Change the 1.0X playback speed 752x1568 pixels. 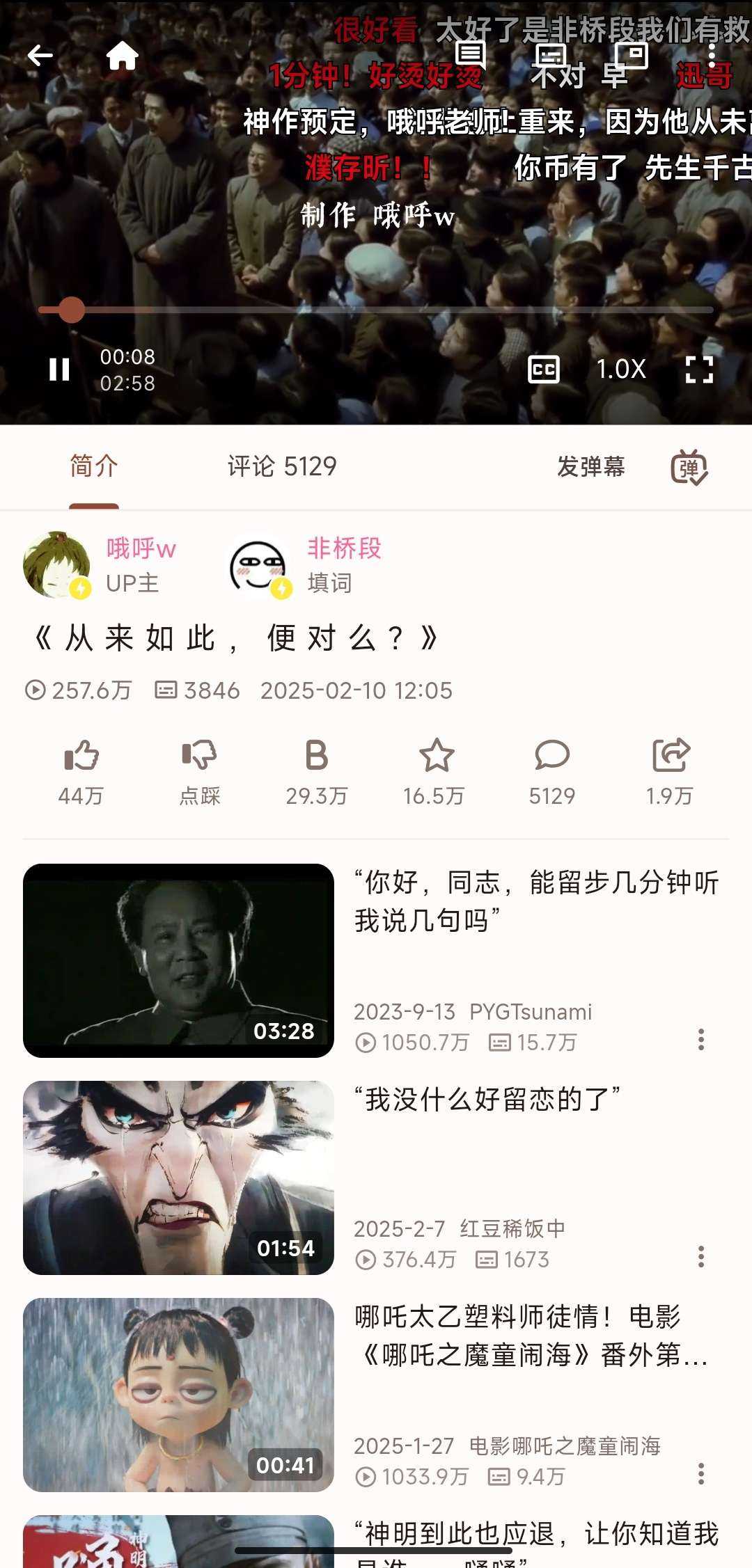620,370
